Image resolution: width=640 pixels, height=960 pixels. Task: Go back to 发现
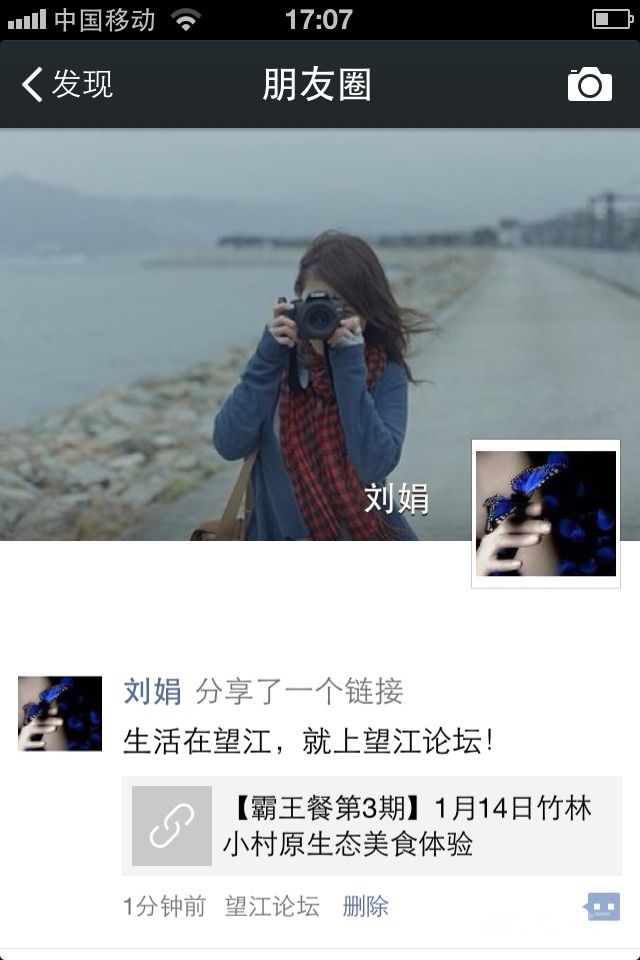pos(67,85)
